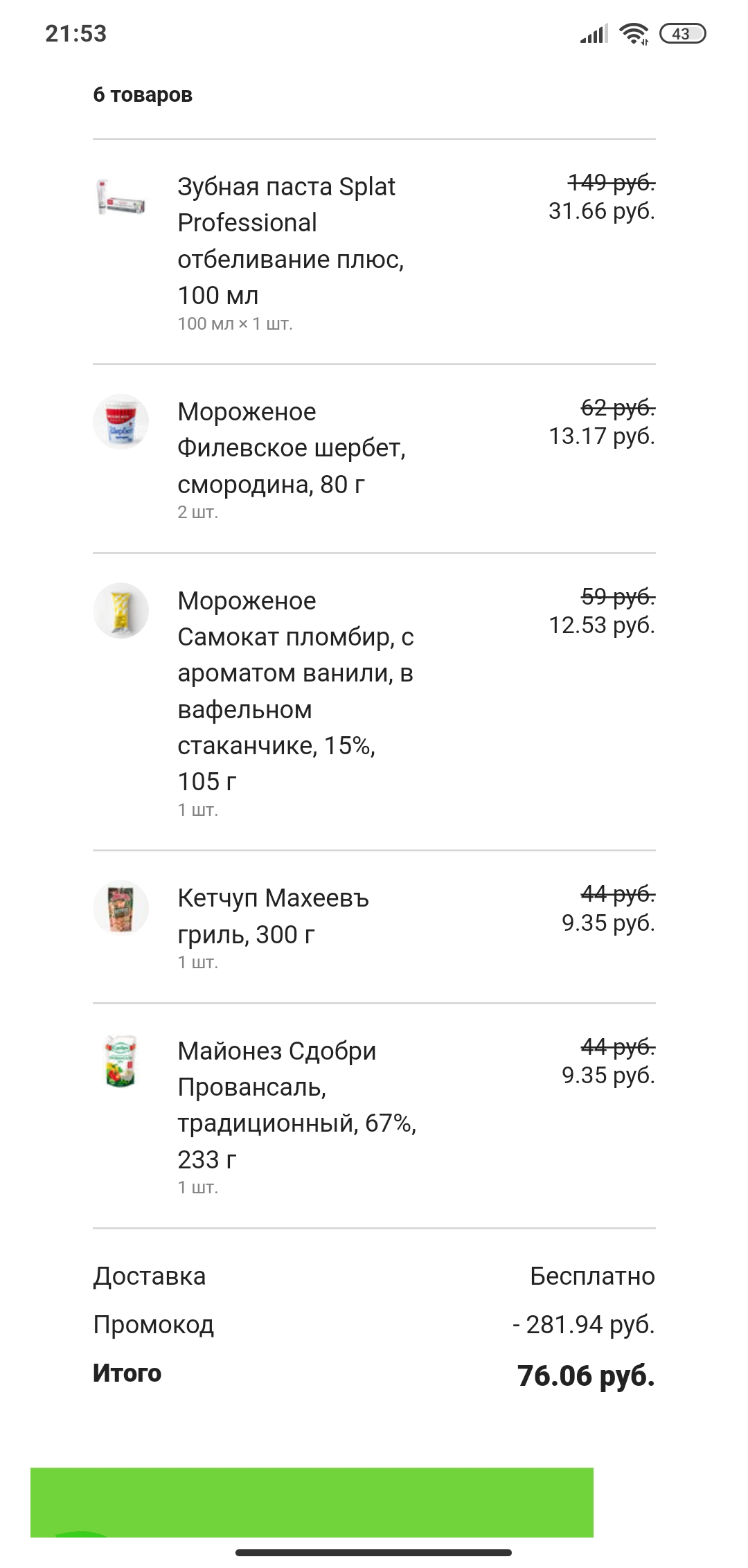Open the Майонез Сдобри Провансаль item
The image size is (748, 1568).
click(x=374, y=1116)
